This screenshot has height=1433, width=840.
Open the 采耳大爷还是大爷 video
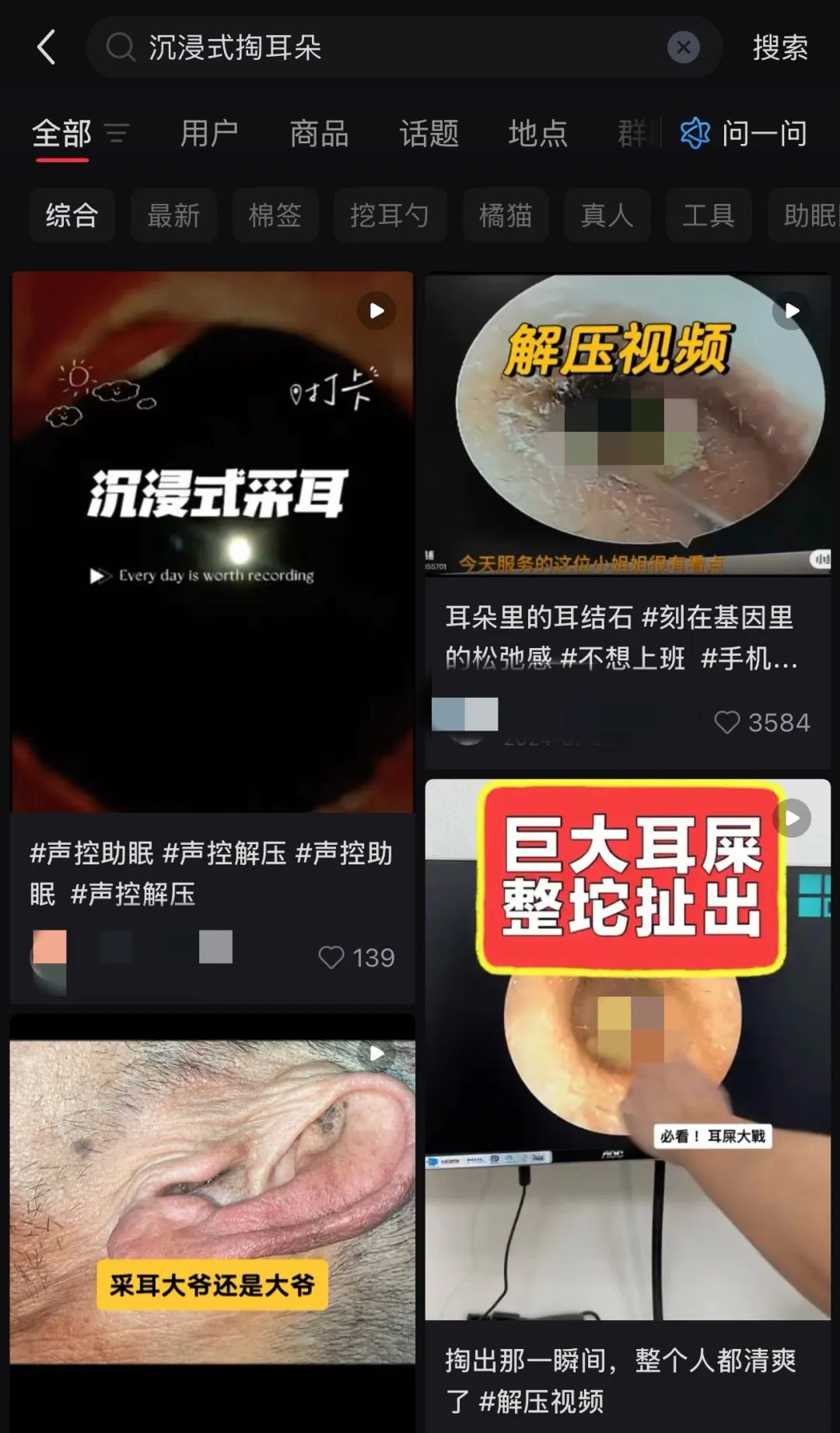click(212, 1202)
